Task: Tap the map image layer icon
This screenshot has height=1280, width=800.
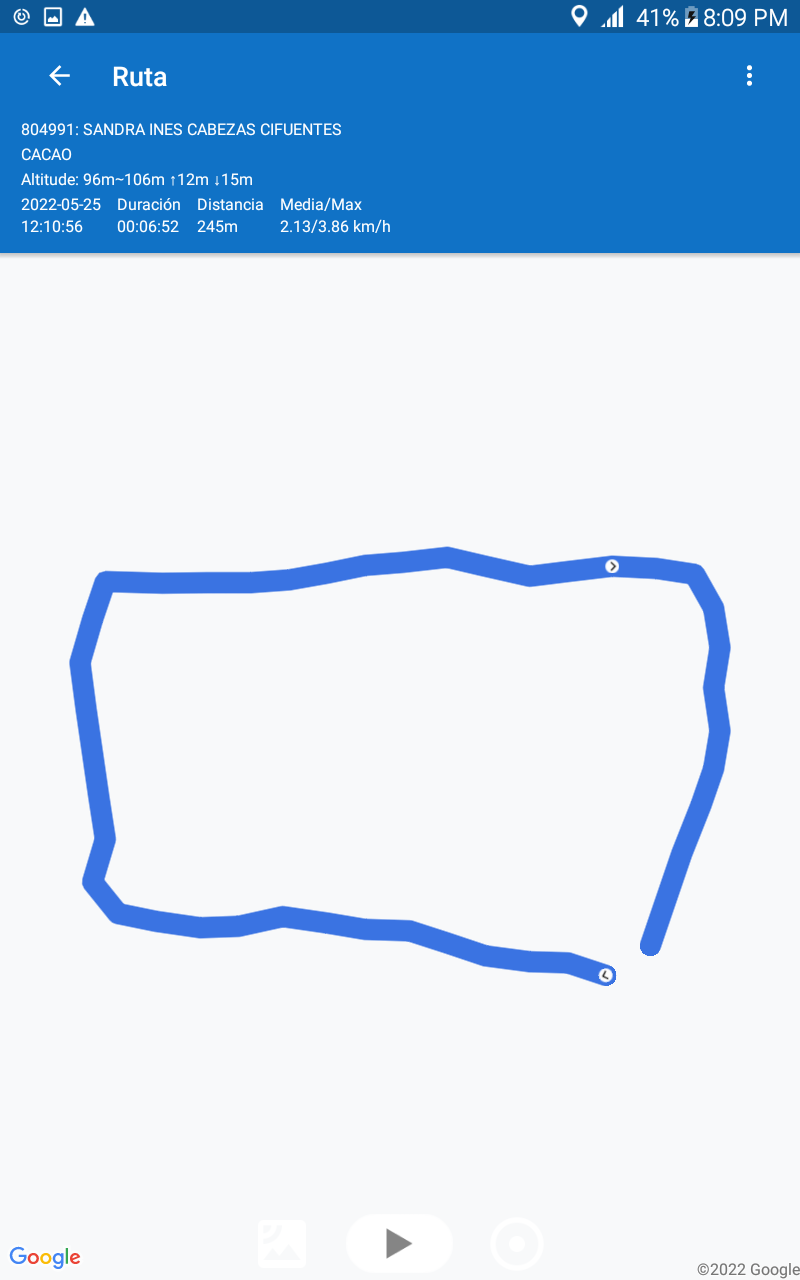Action: pos(282,1244)
